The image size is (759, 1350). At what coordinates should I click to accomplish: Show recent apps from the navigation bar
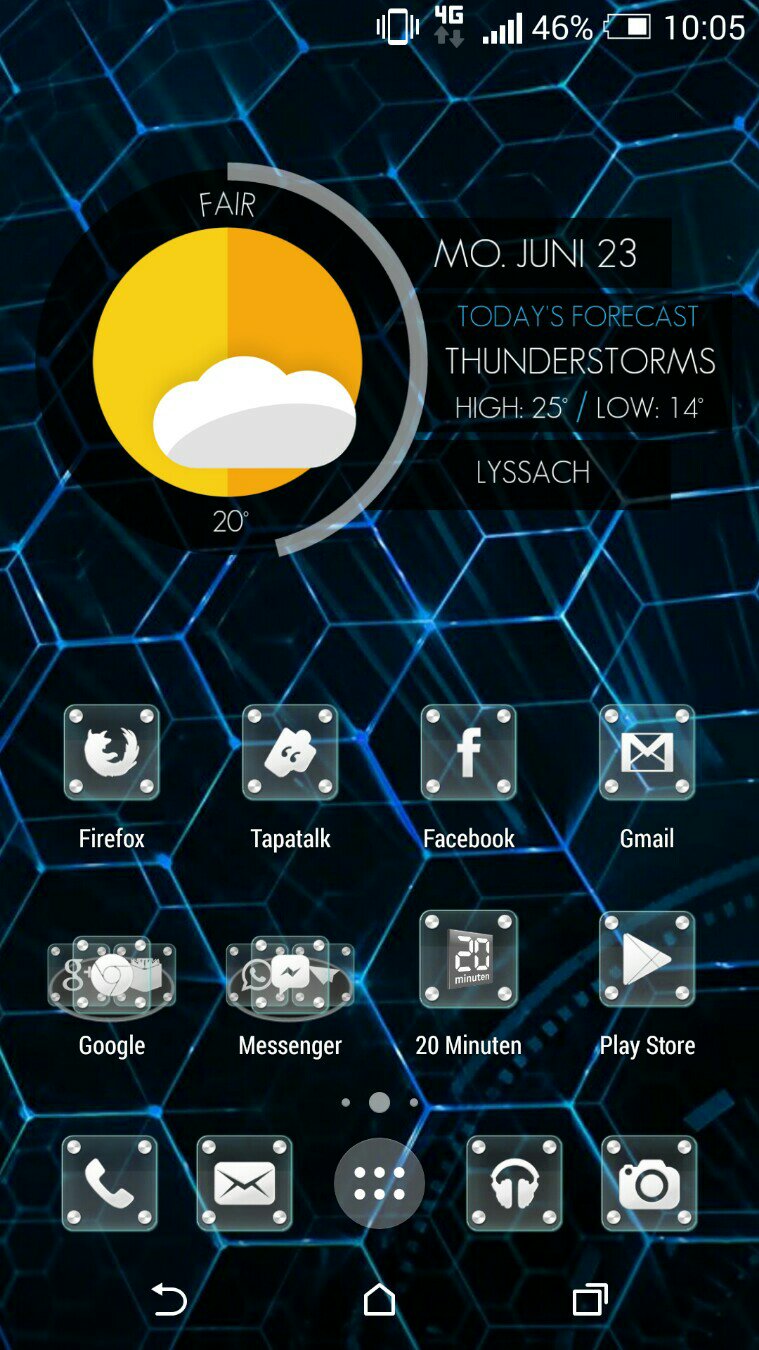[590, 1299]
